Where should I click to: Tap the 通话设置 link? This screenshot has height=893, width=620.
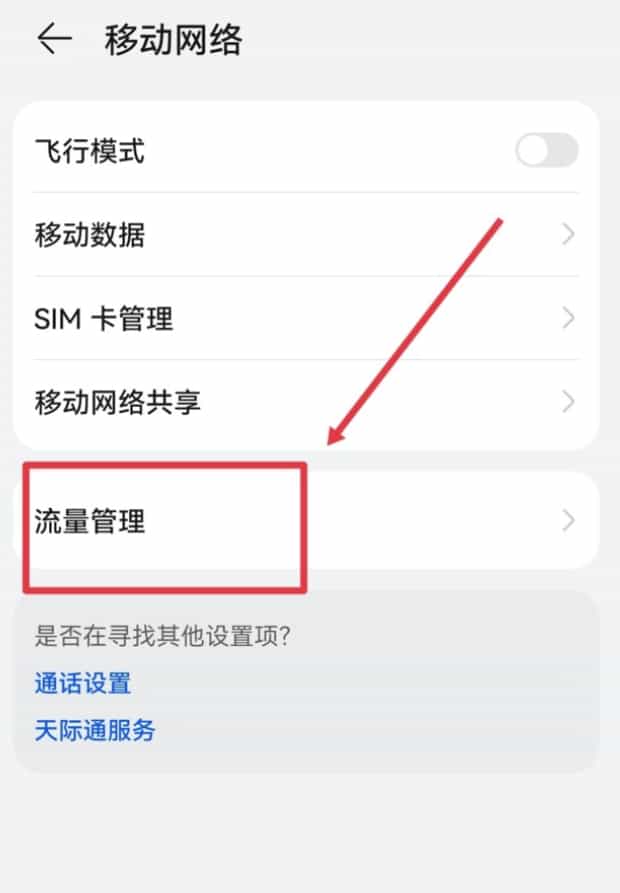pyautogui.click(x=83, y=684)
